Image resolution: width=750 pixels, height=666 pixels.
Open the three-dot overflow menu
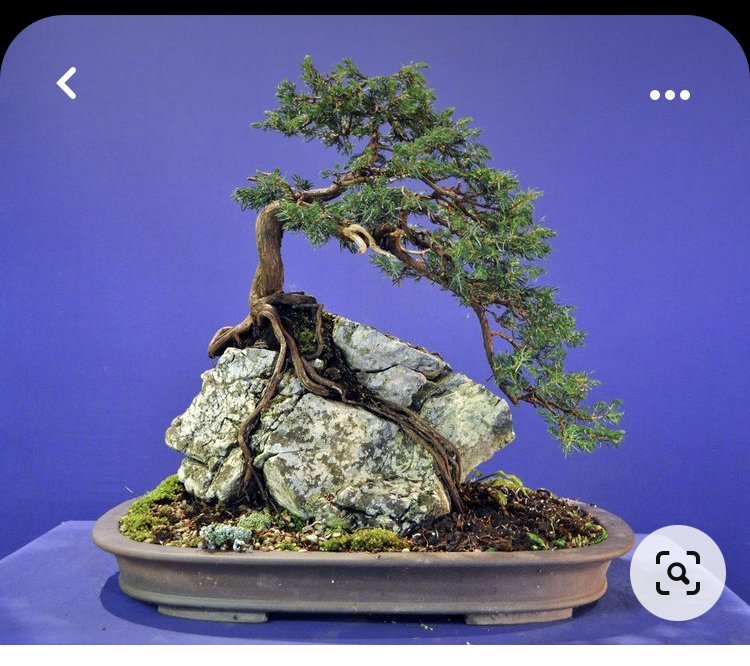[x=669, y=95]
